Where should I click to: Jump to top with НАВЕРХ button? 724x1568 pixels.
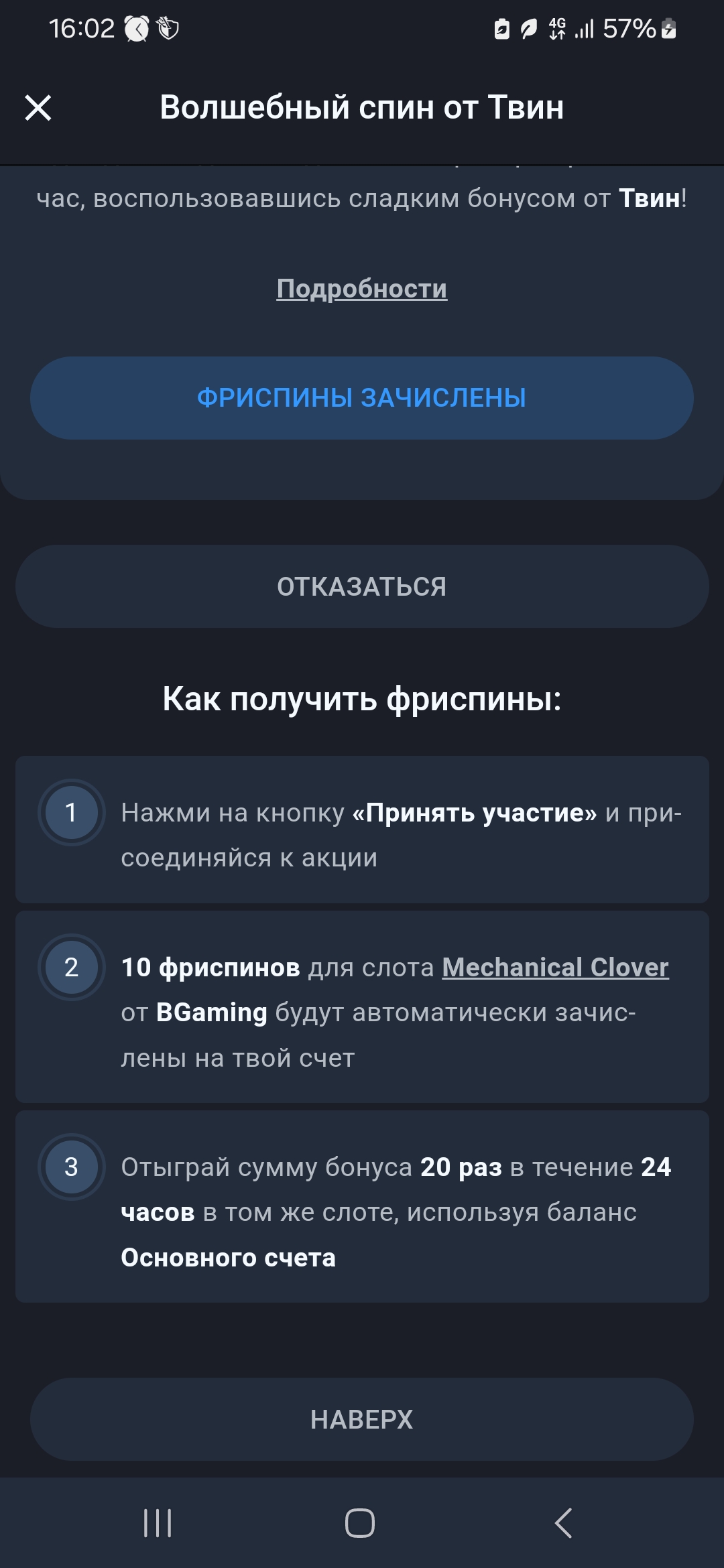(x=361, y=1419)
